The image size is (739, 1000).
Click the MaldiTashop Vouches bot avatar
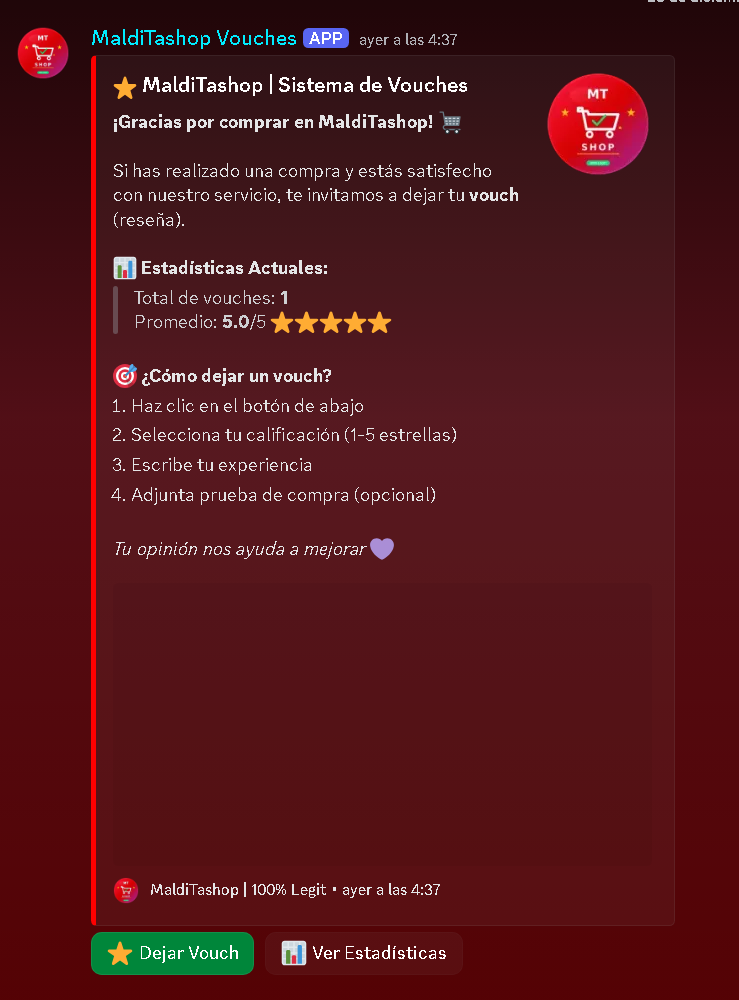[42, 52]
